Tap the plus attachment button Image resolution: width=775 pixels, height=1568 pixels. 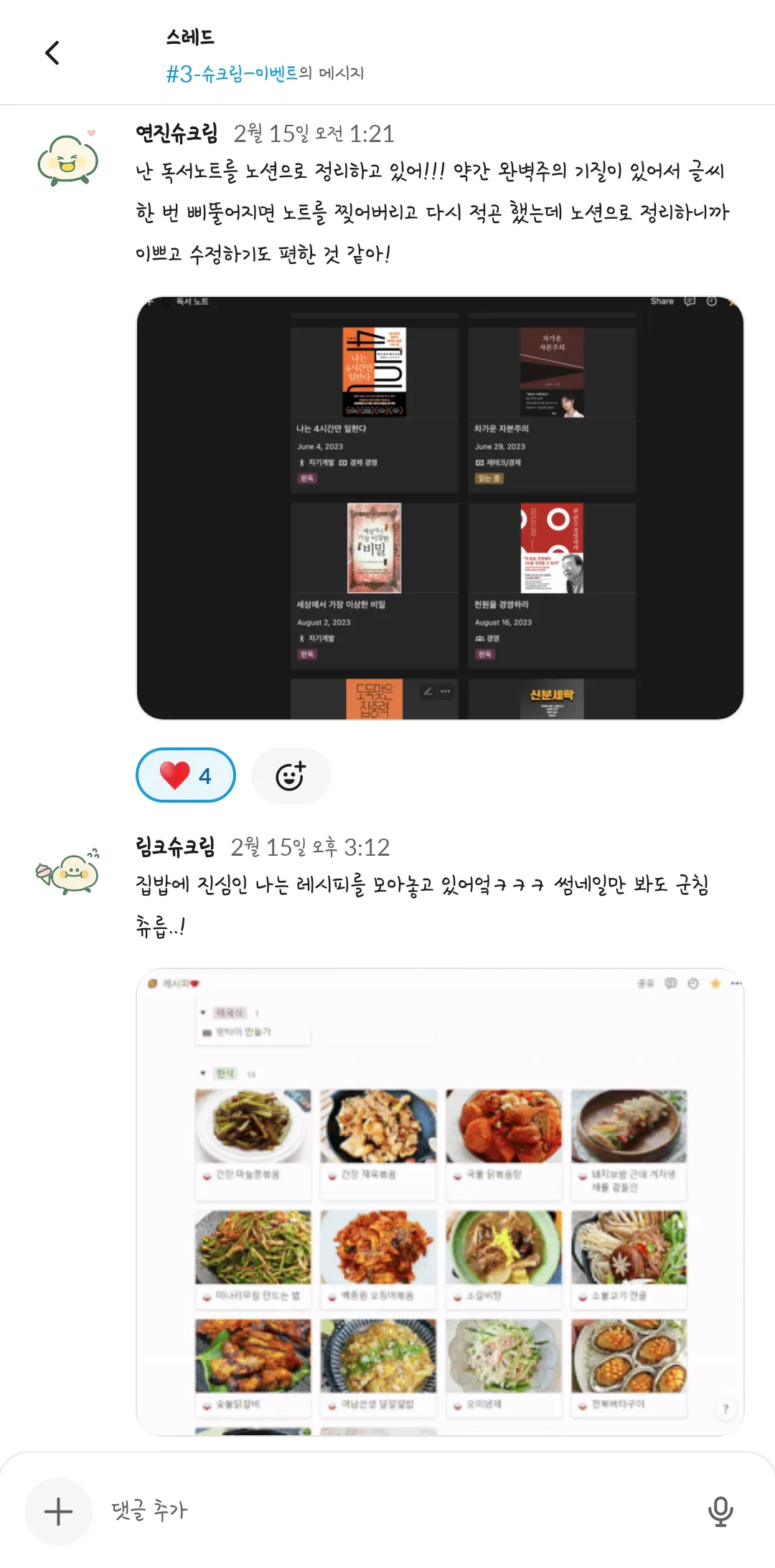click(x=58, y=1511)
